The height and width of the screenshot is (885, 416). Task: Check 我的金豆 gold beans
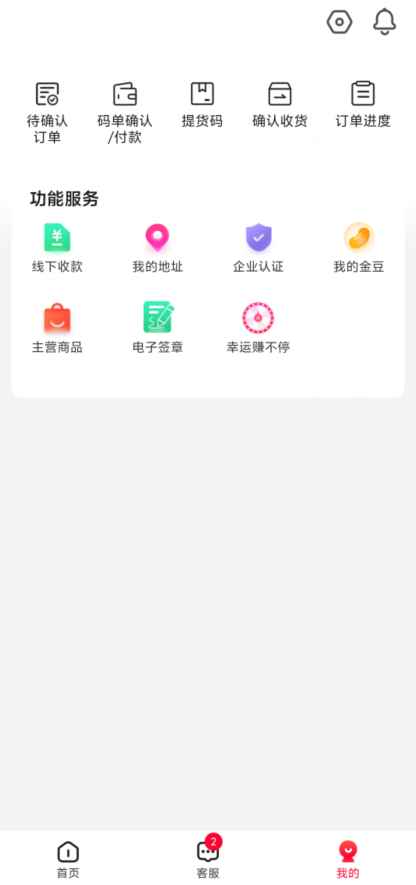(x=359, y=248)
